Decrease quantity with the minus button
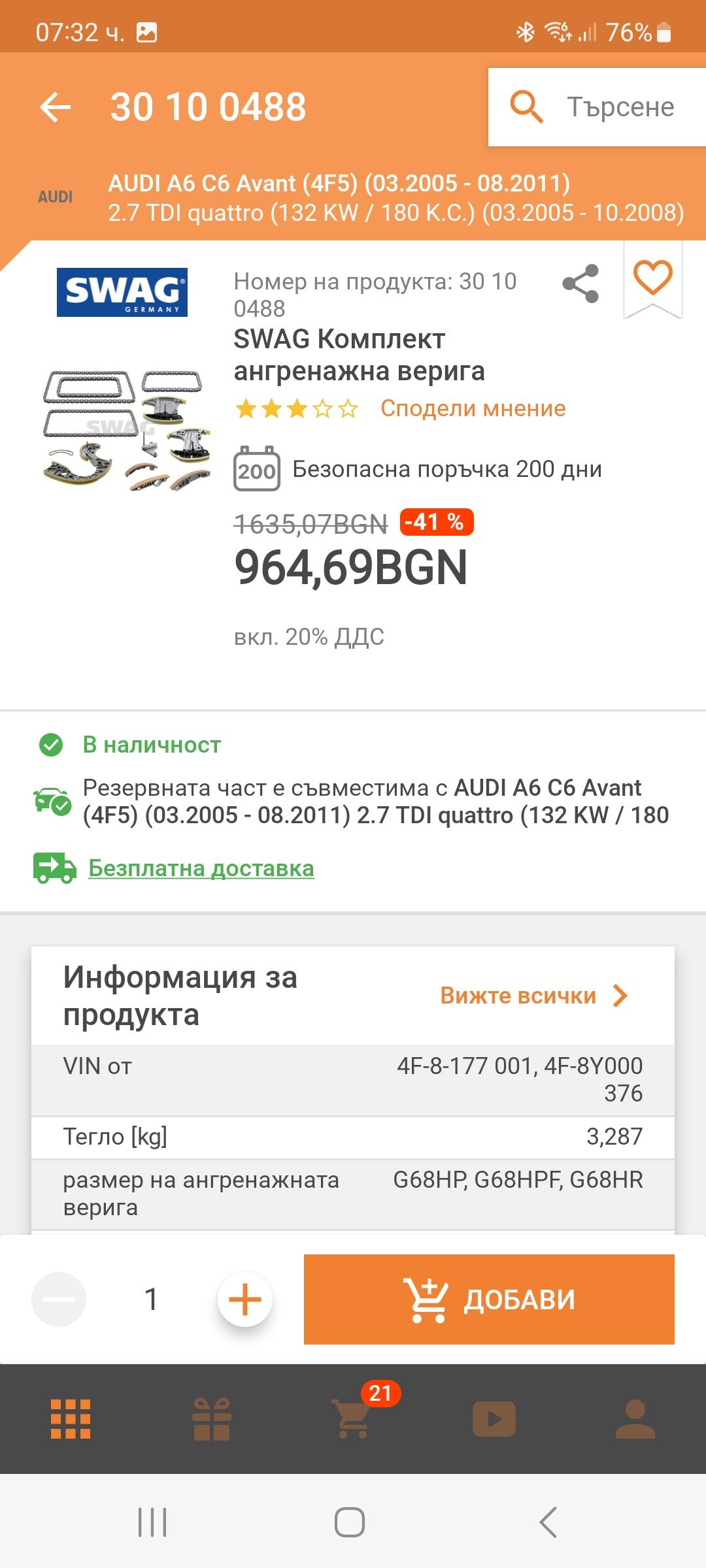This screenshot has width=706, height=1568. (x=59, y=1299)
